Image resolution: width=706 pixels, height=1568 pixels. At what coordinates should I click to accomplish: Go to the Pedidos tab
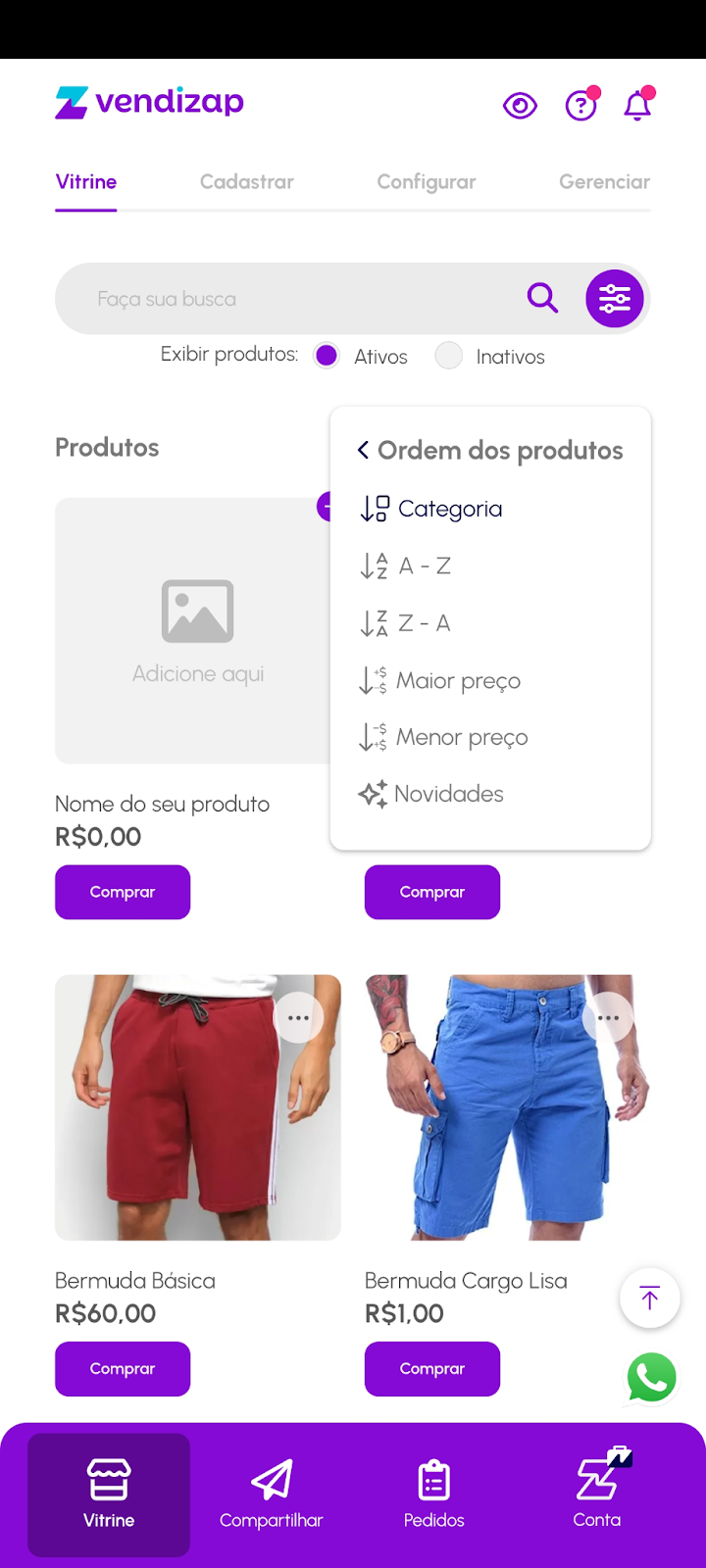[433, 1494]
